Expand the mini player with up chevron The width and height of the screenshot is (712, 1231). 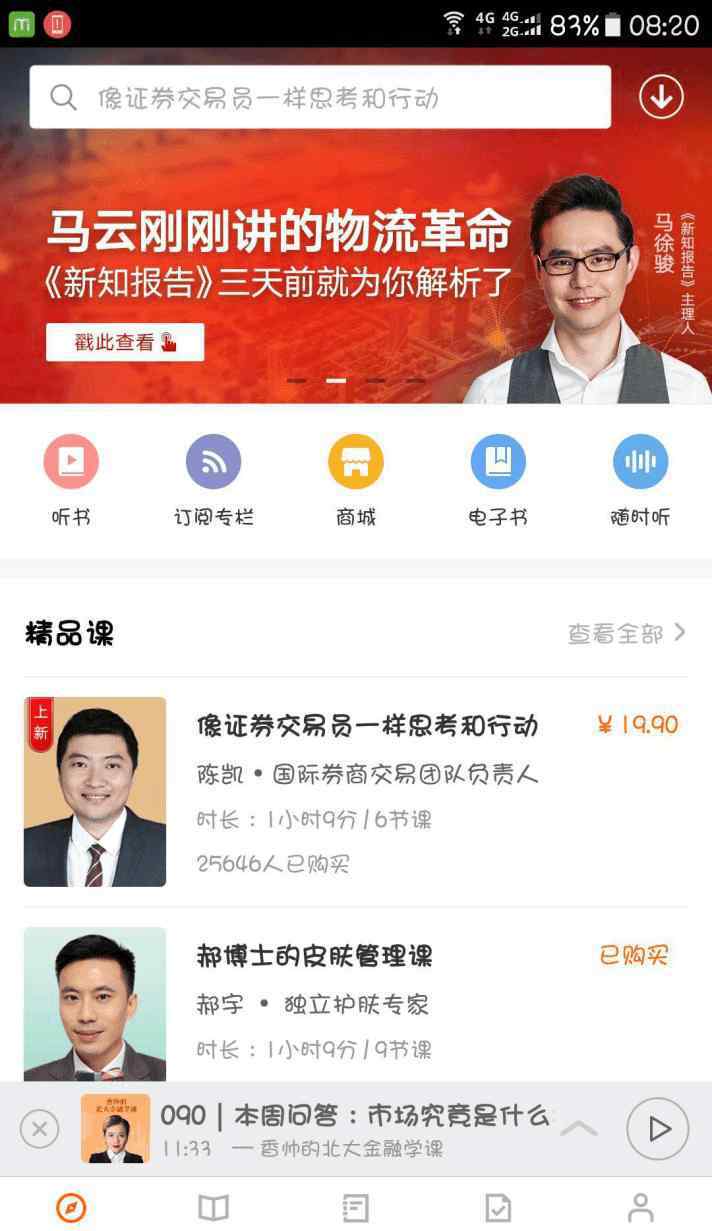point(579,1129)
